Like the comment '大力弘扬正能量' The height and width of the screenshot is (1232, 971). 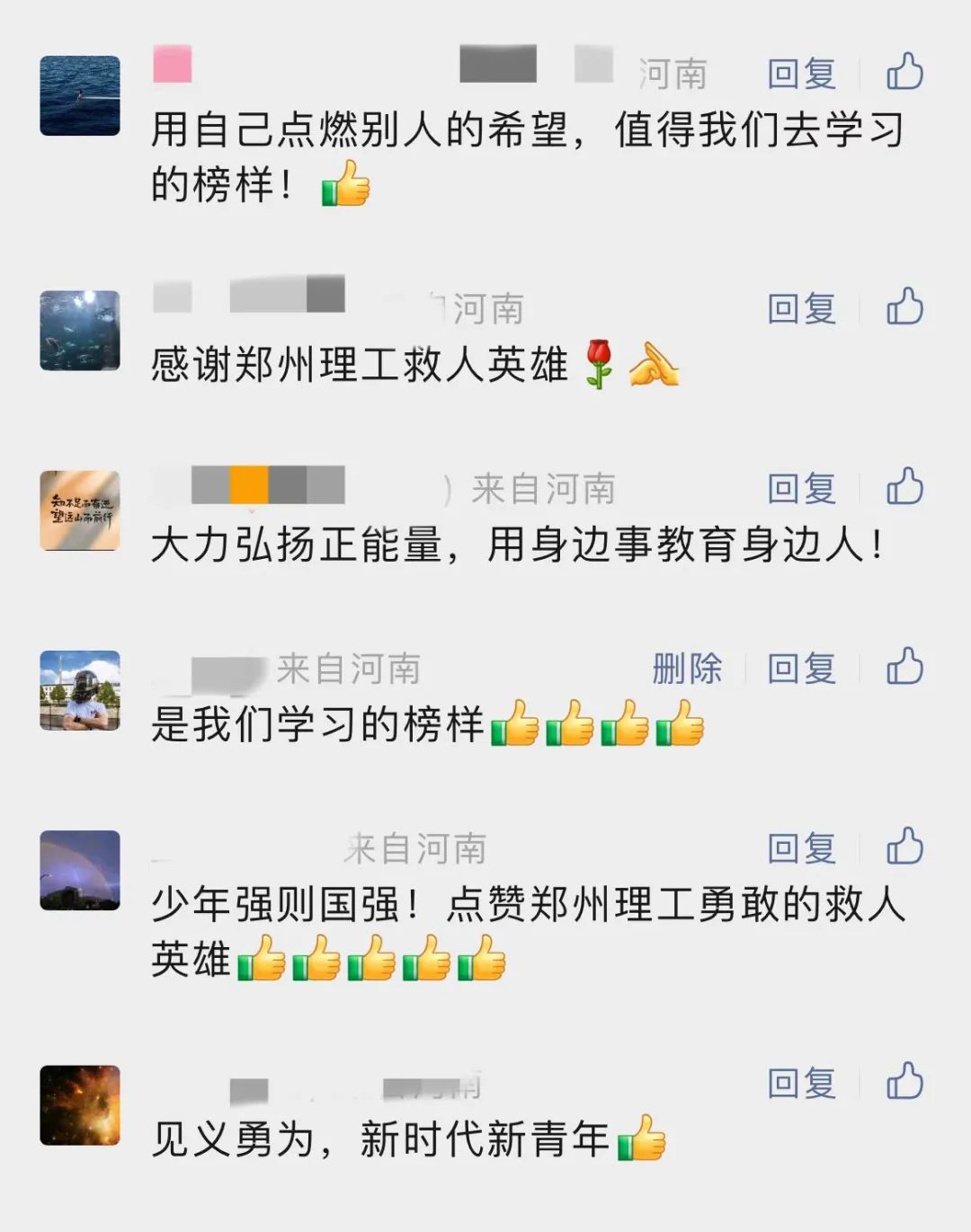tap(904, 487)
